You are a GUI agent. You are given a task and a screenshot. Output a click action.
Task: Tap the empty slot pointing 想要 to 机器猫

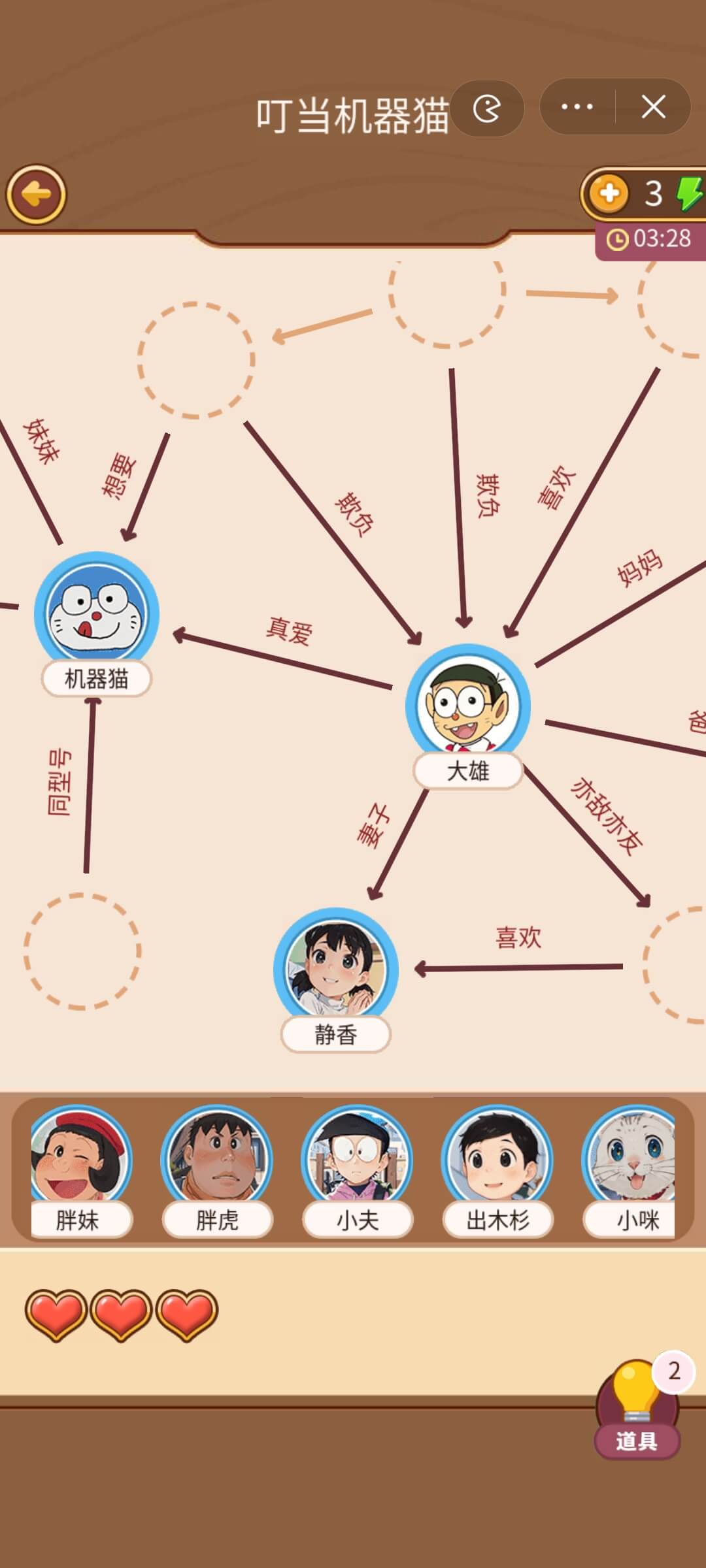tap(196, 360)
